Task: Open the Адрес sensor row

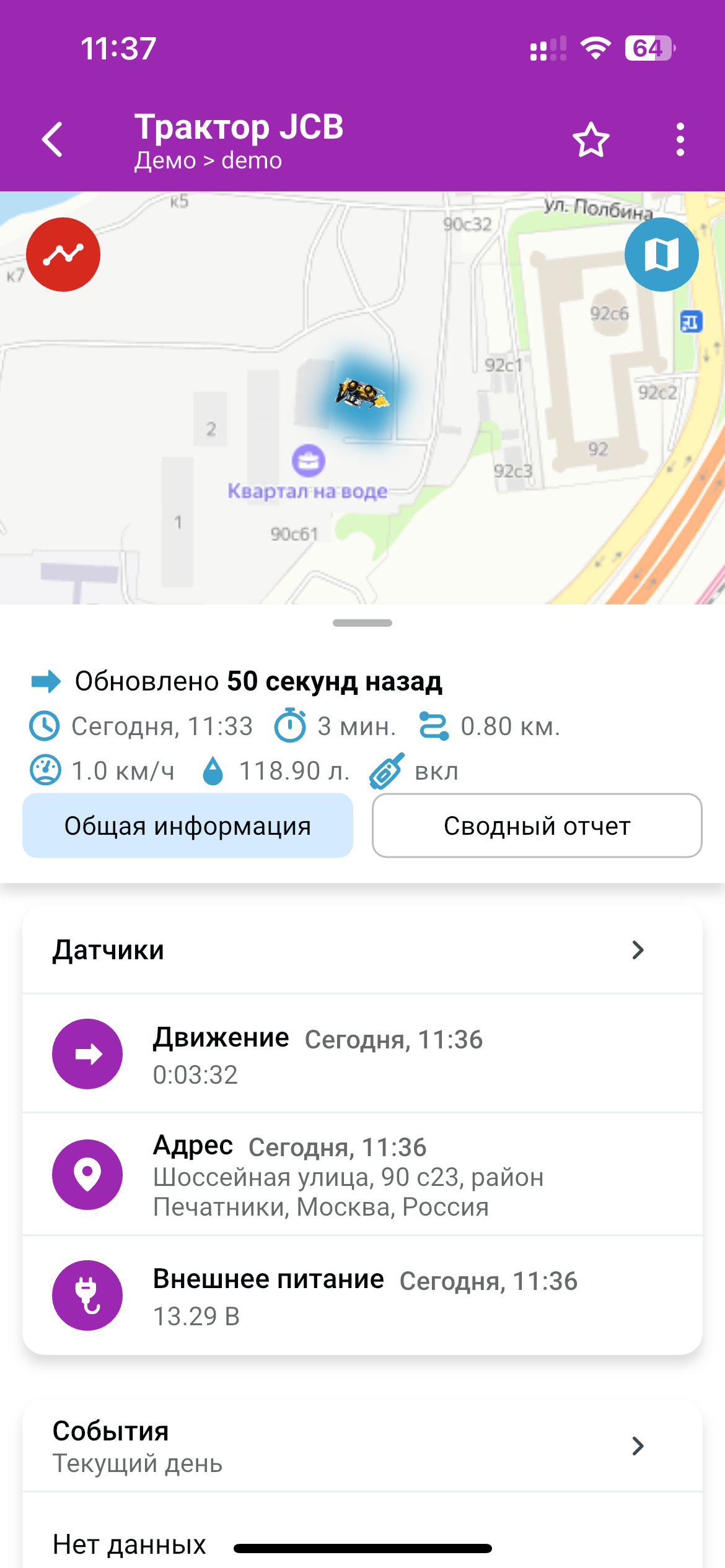Action: [x=362, y=1175]
